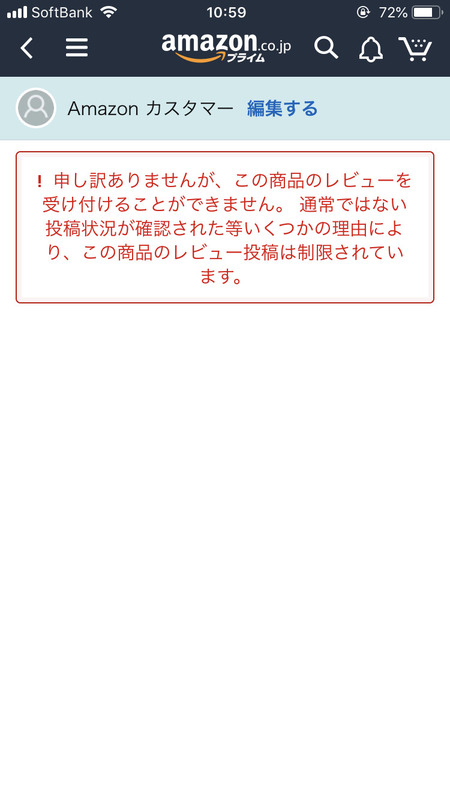Open the notifications bell
450x800 pixels.
tap(371, 49)
